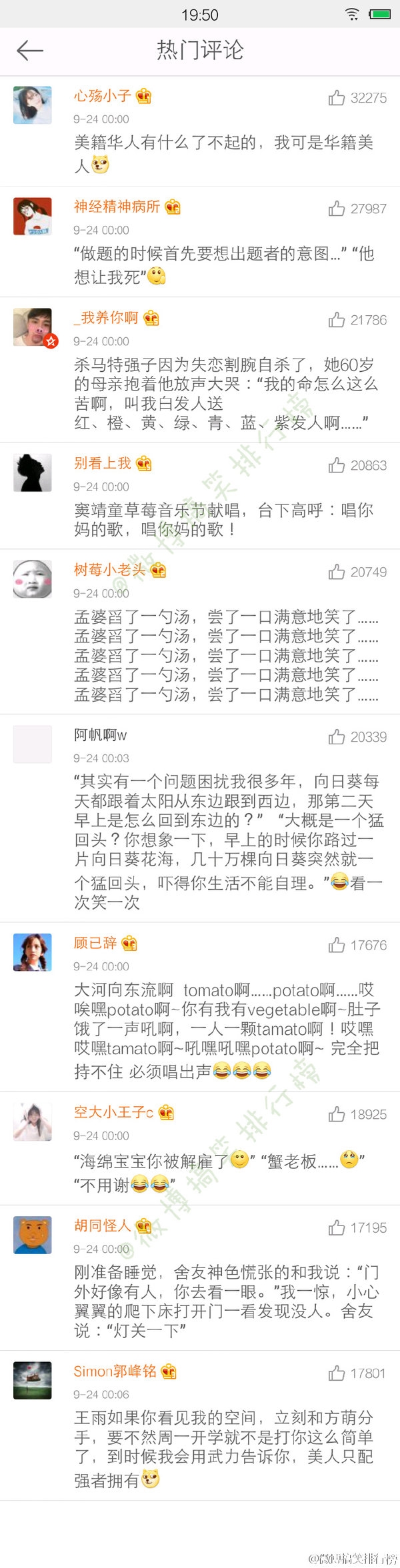
Task: View _我养你啊's profile avatar
Action: click(33, 327)
